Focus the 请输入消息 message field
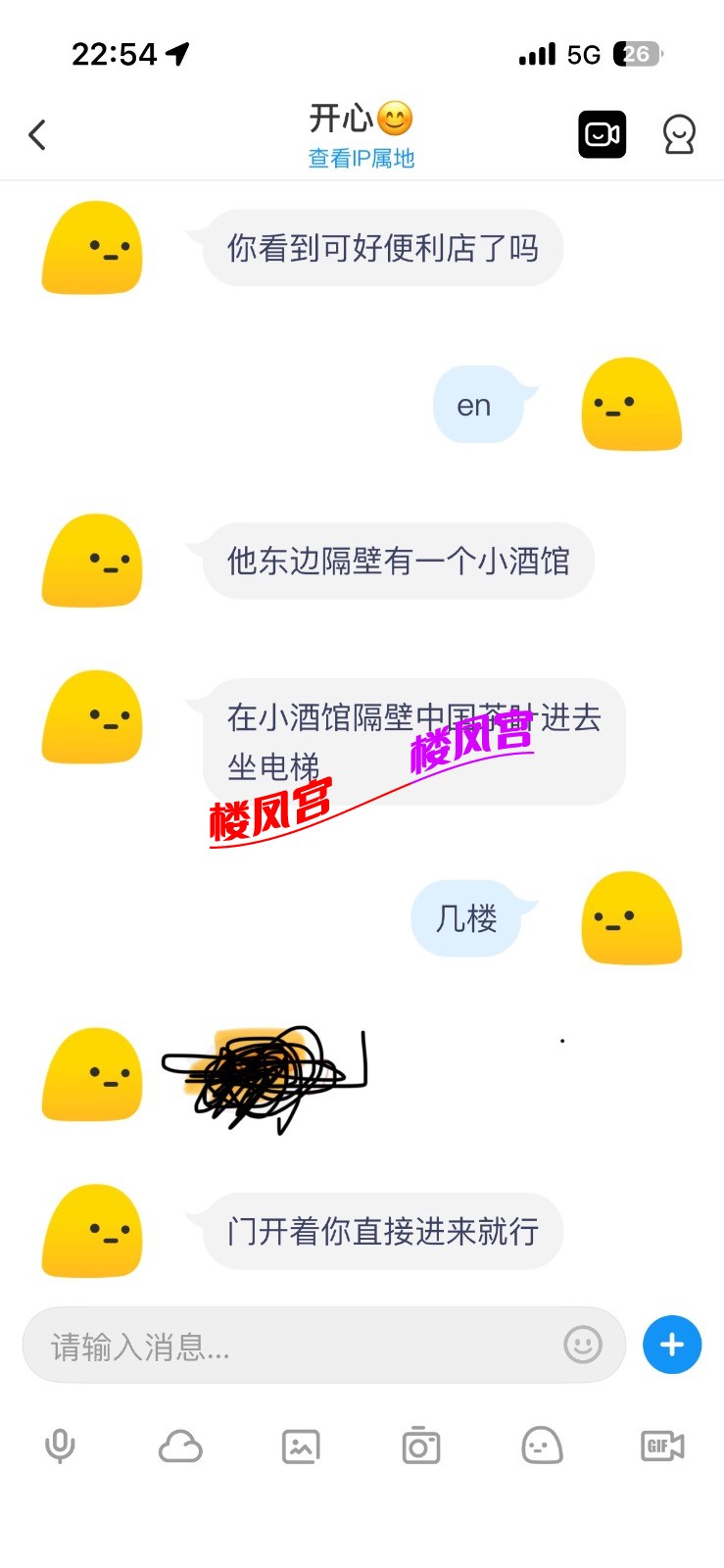This screenshot has width=724, height=1568. 294,1347
